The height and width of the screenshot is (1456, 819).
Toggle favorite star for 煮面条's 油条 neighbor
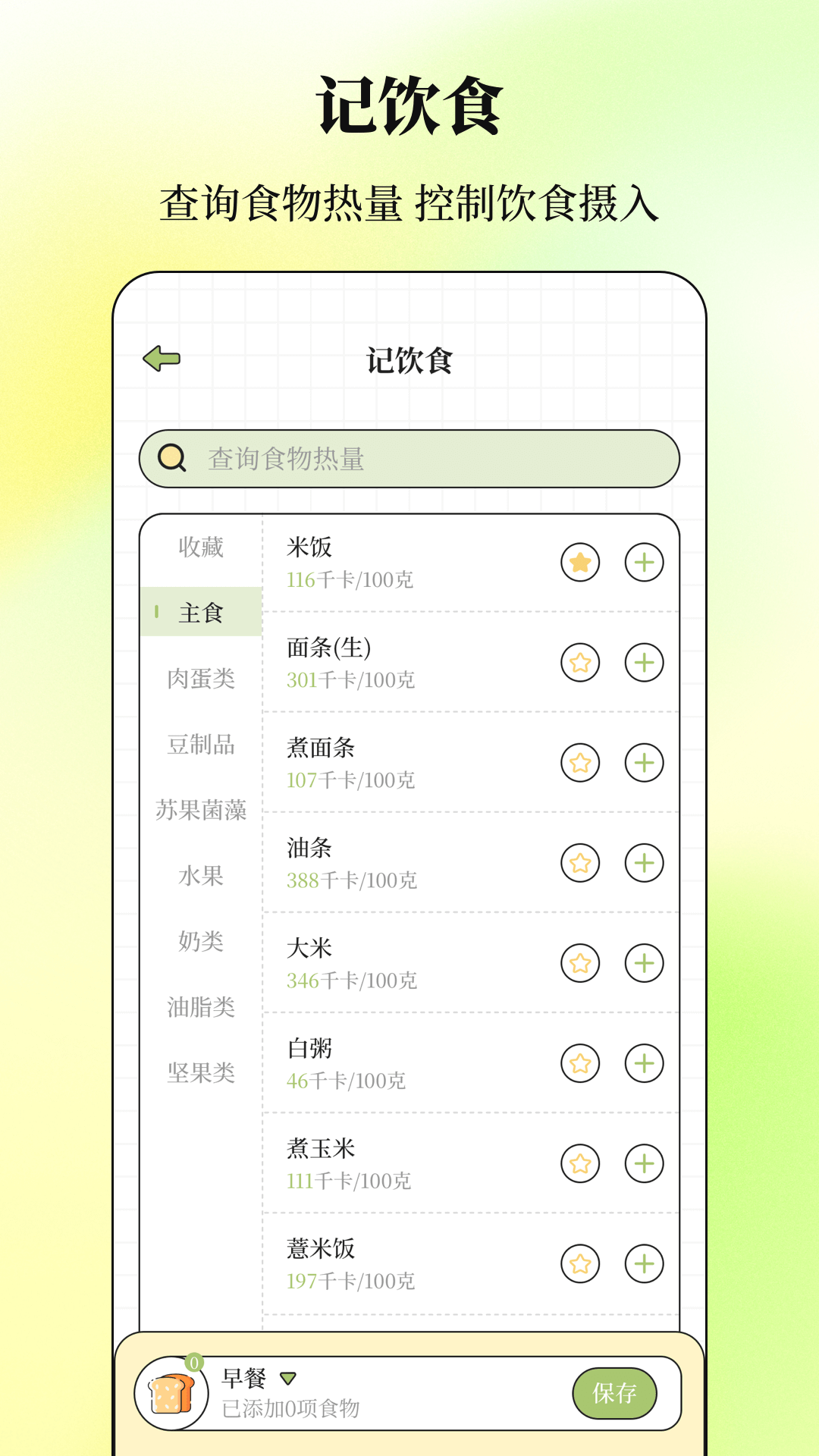point(580,863)
